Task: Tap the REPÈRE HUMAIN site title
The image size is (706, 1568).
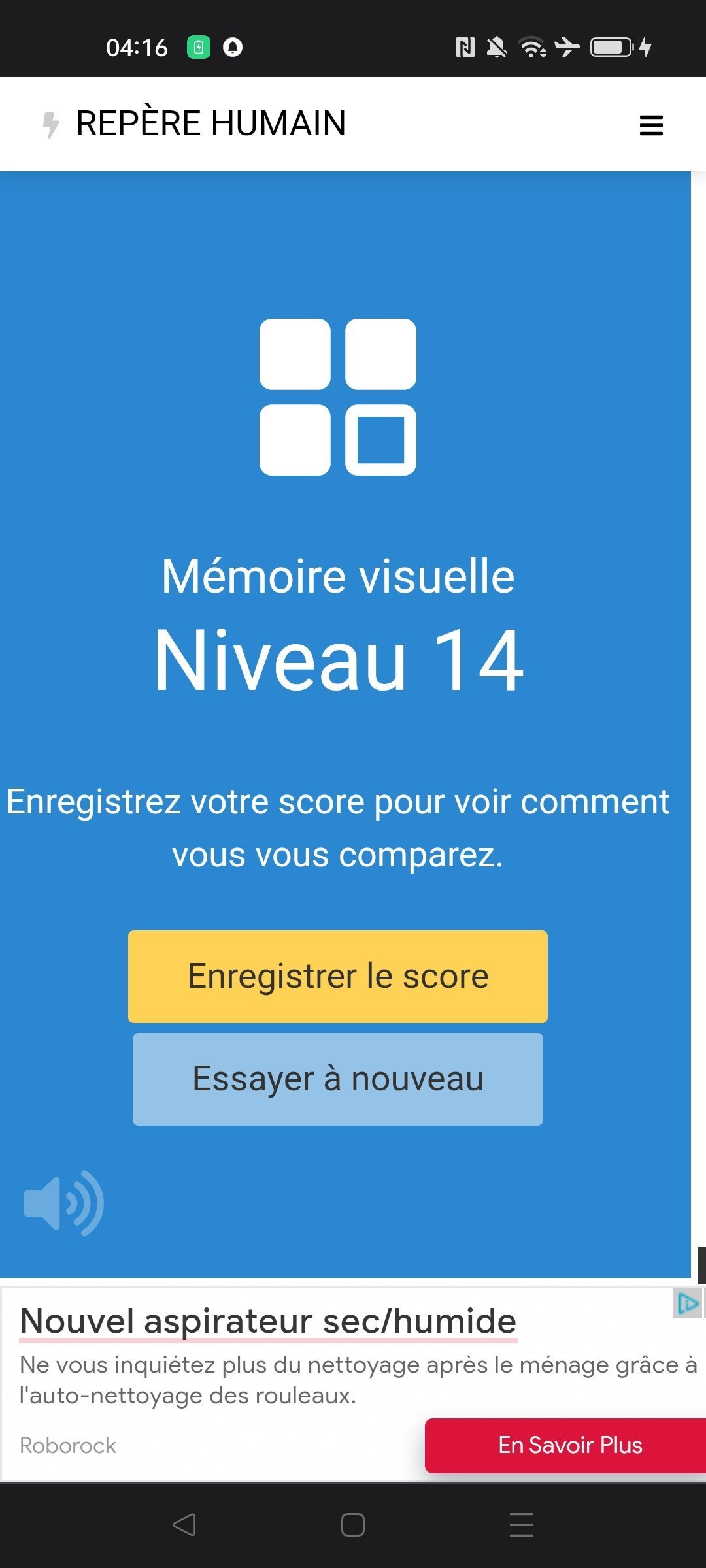Action: click(x=210, y=123)
